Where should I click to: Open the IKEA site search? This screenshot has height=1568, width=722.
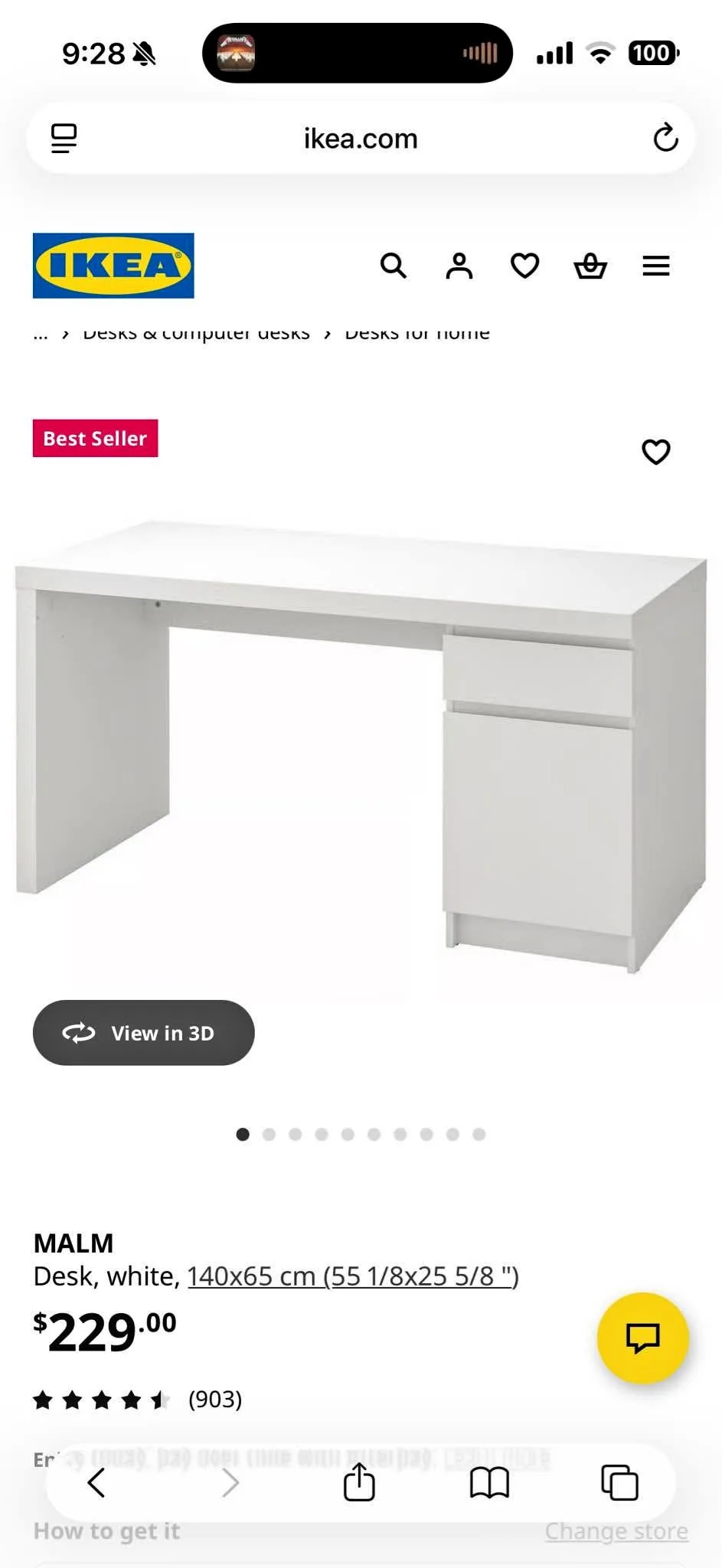click(394, 266)
